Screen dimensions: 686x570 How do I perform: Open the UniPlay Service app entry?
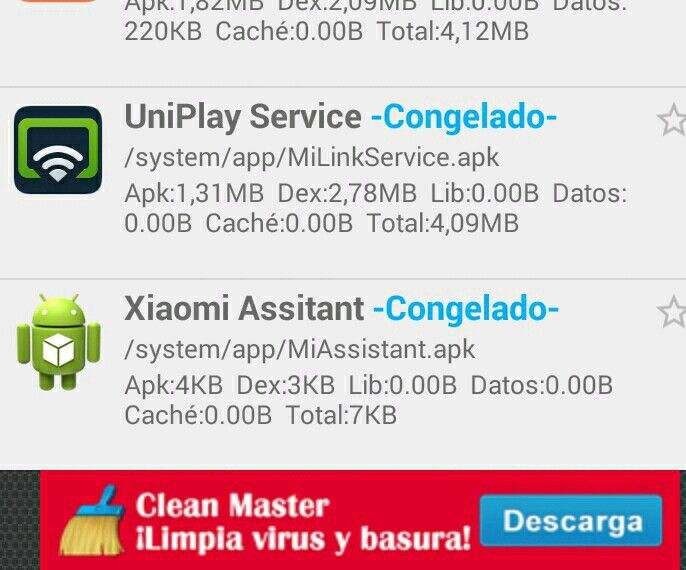click(343, 182)
